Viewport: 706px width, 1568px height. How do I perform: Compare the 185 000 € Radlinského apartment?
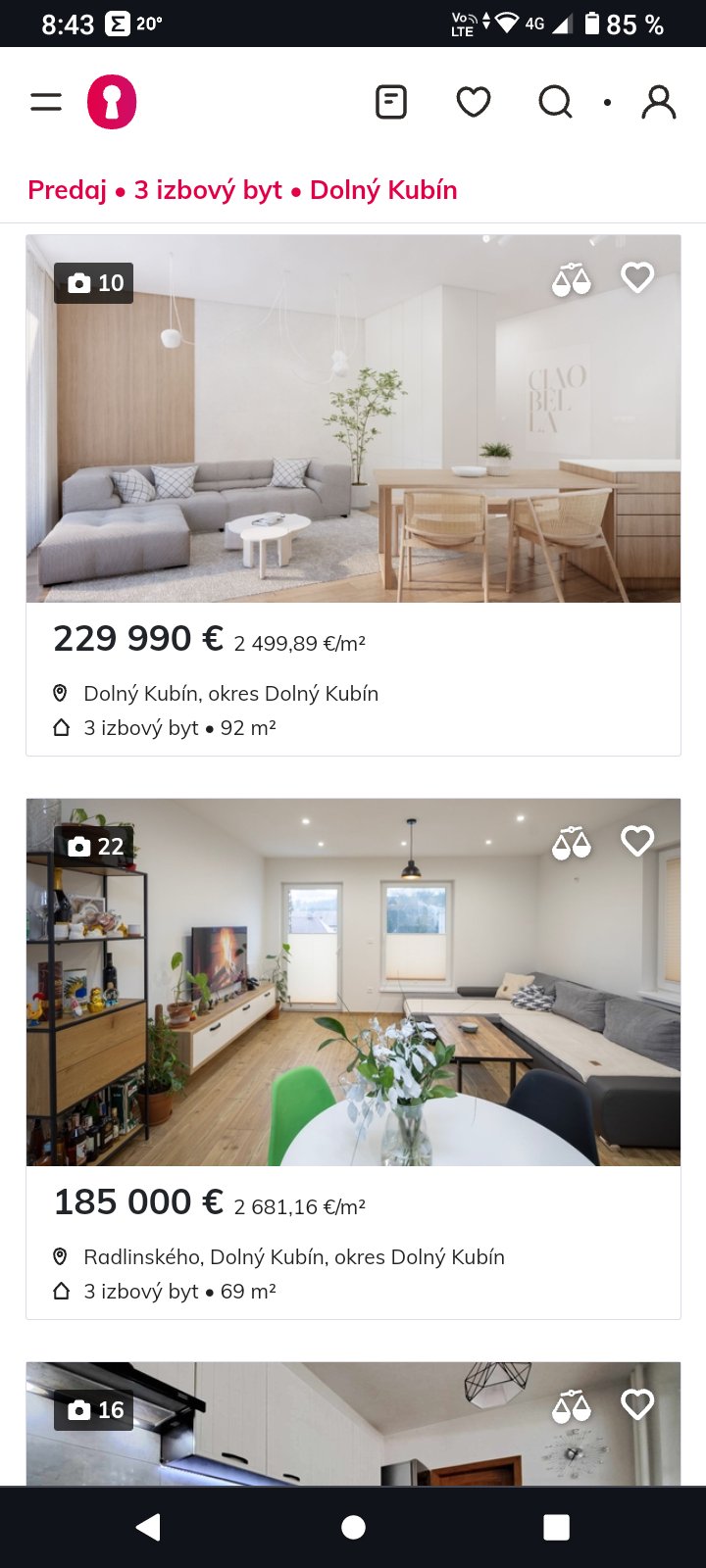[572, 843]
